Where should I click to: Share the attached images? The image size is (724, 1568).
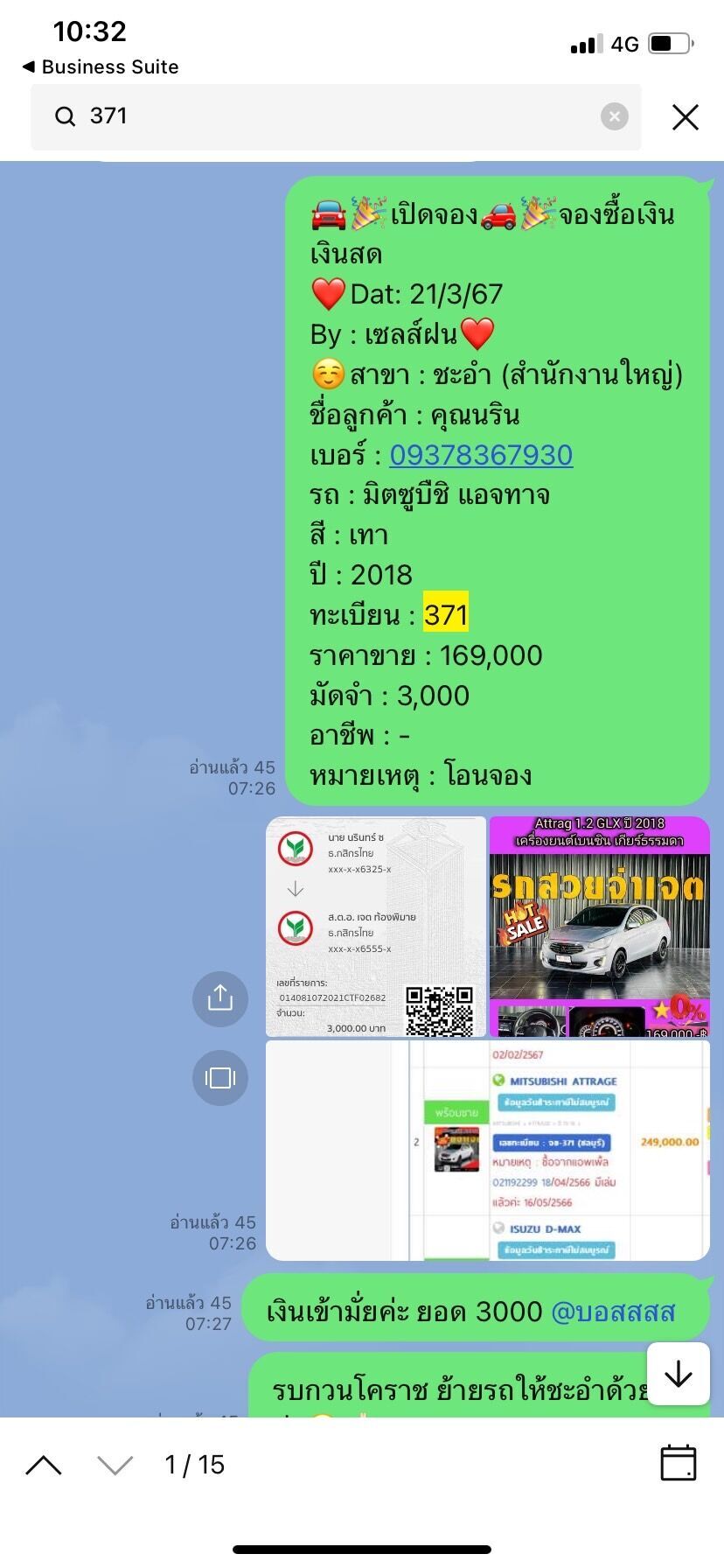[x=220, y=997]
